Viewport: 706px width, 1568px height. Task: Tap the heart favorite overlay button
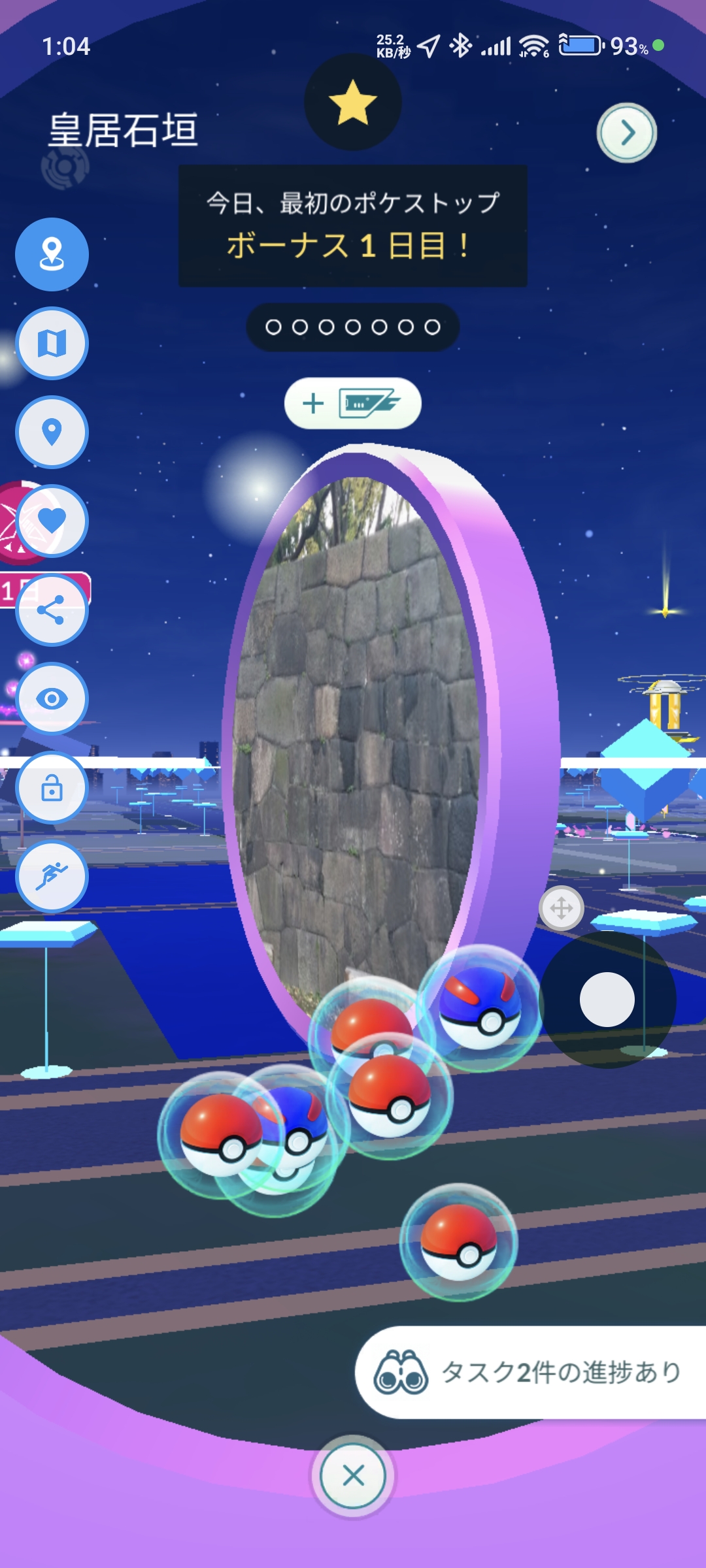(52, 521)
